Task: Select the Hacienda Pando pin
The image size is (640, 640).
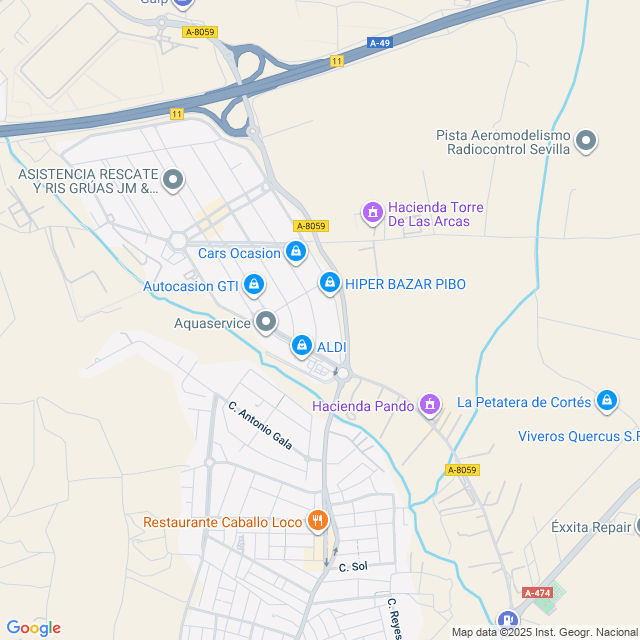Action: (x=430, y=404)
